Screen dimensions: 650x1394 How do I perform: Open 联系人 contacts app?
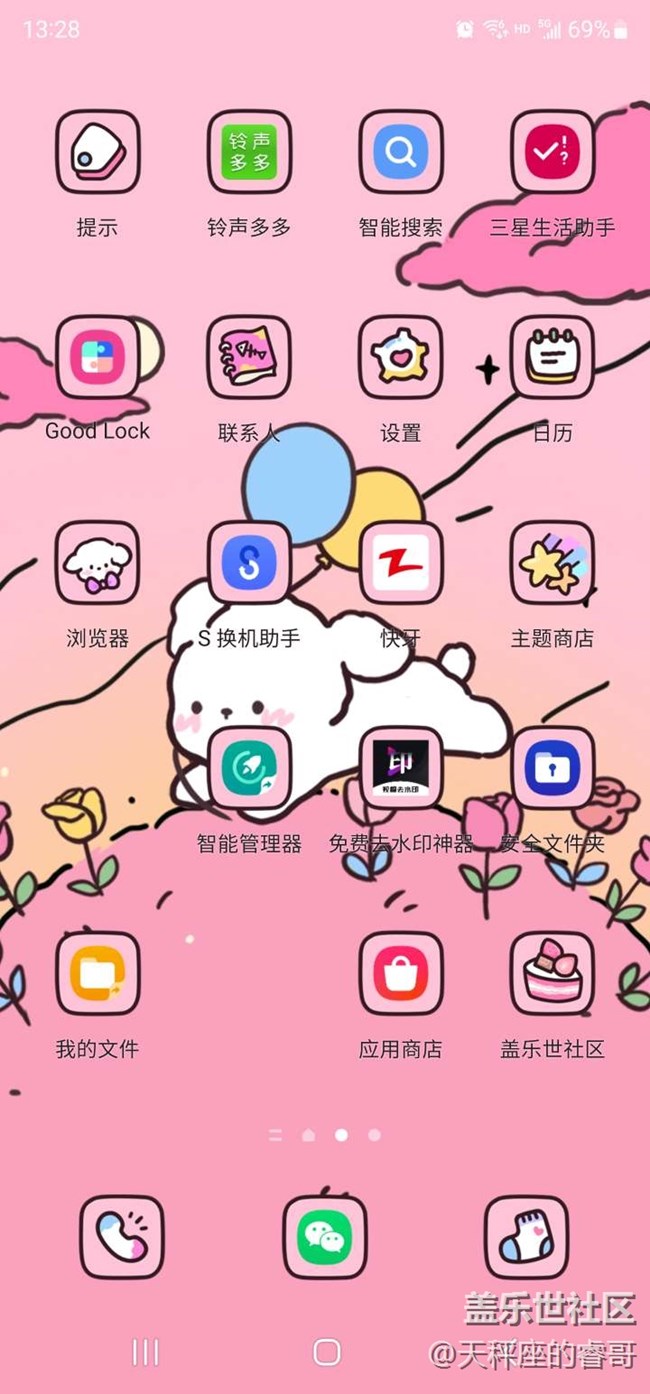pyautogui.click(x=249, y=357)
